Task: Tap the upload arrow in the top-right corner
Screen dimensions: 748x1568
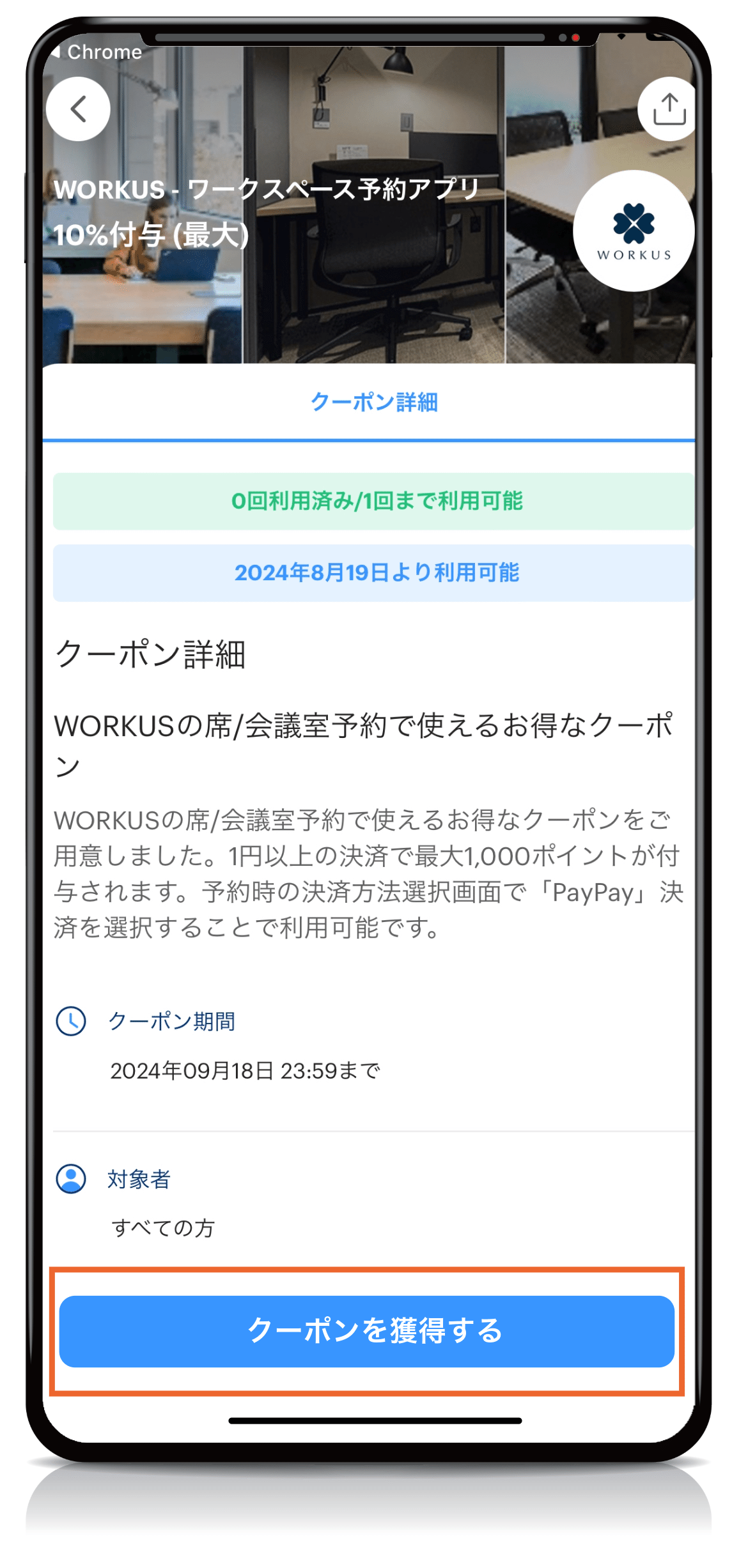Action: (x=667, y=110)
